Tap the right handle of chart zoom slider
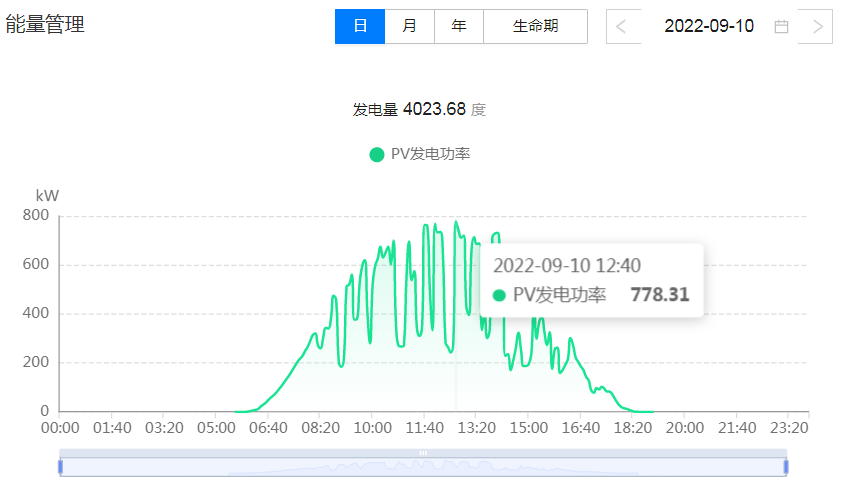 pos(786,467)
